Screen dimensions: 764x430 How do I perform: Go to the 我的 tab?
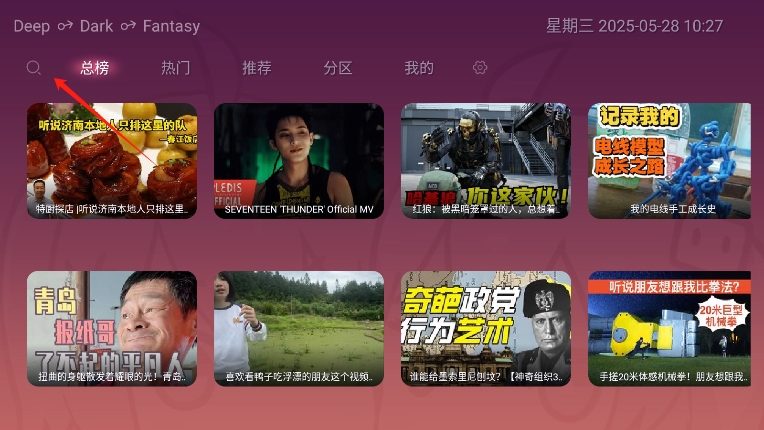point(419,68)
